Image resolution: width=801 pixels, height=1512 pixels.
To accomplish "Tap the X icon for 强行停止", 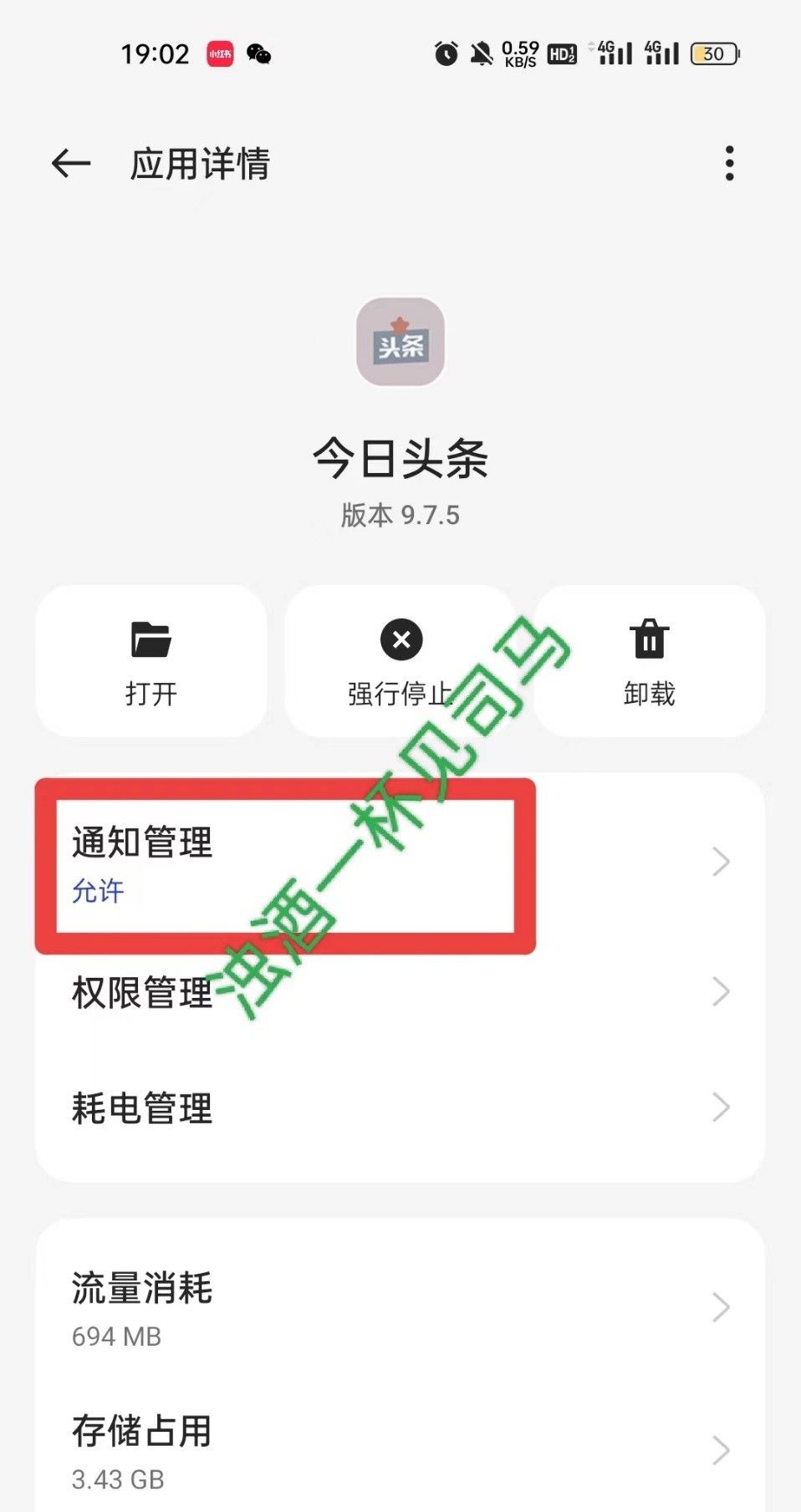I will coord(400,640).
